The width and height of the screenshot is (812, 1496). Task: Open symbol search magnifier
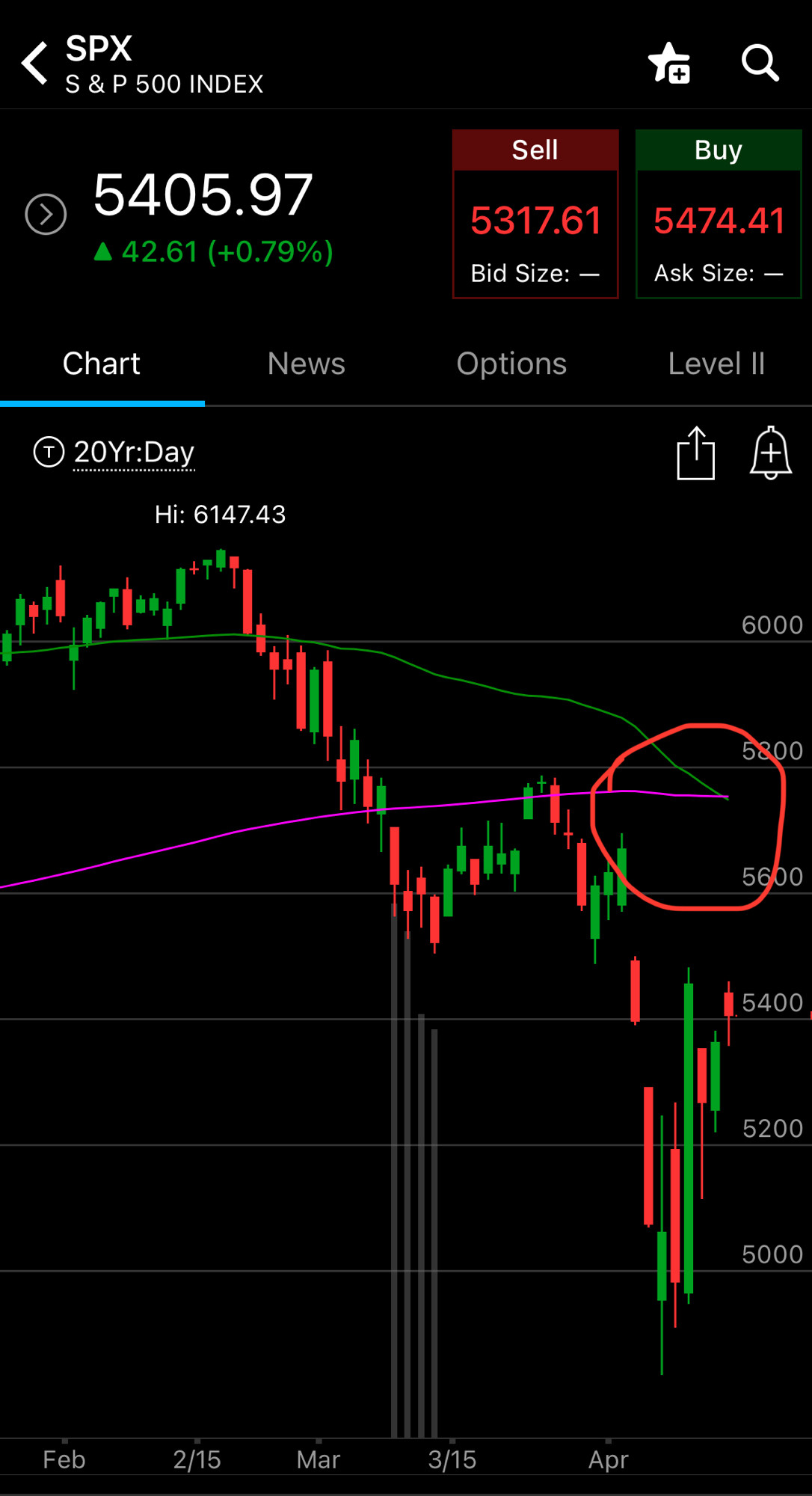(760, 63)
